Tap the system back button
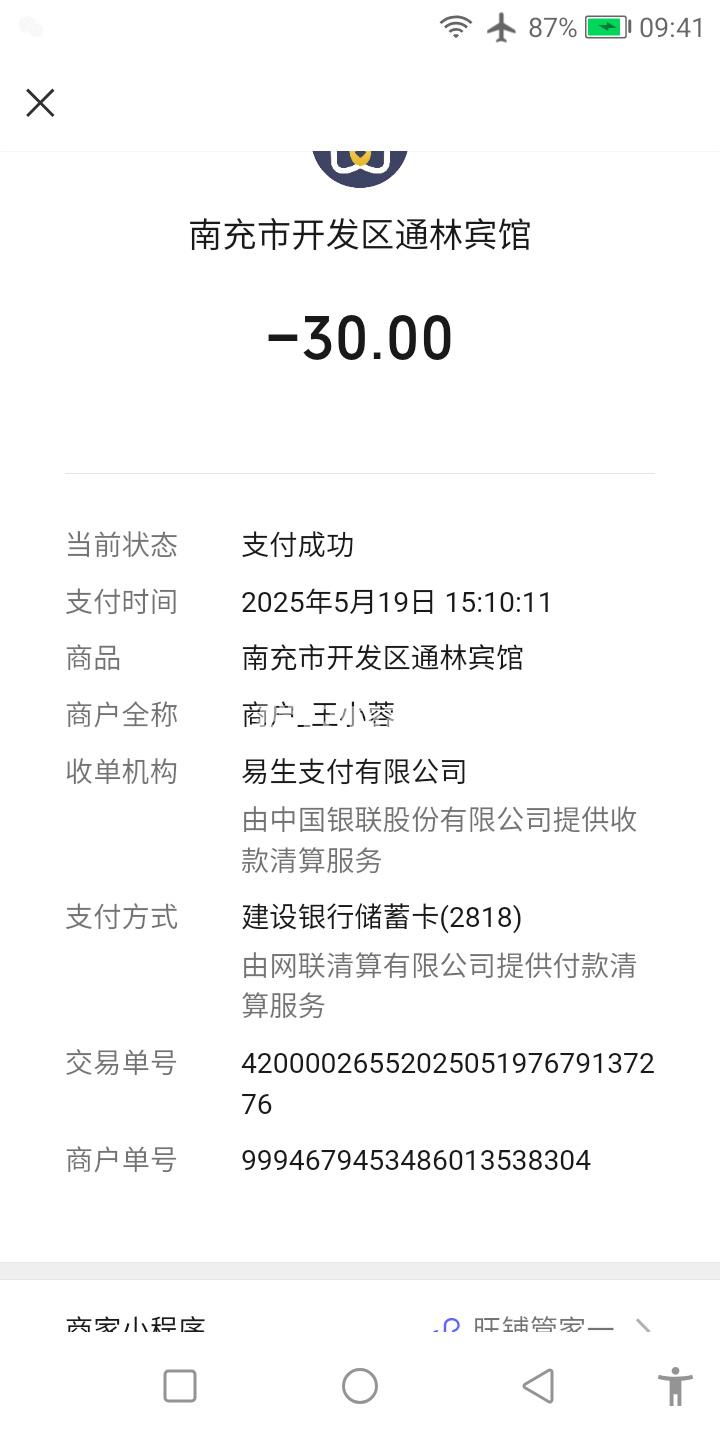The height and width of the screenshot is (1440, 720). (538, 1386)
